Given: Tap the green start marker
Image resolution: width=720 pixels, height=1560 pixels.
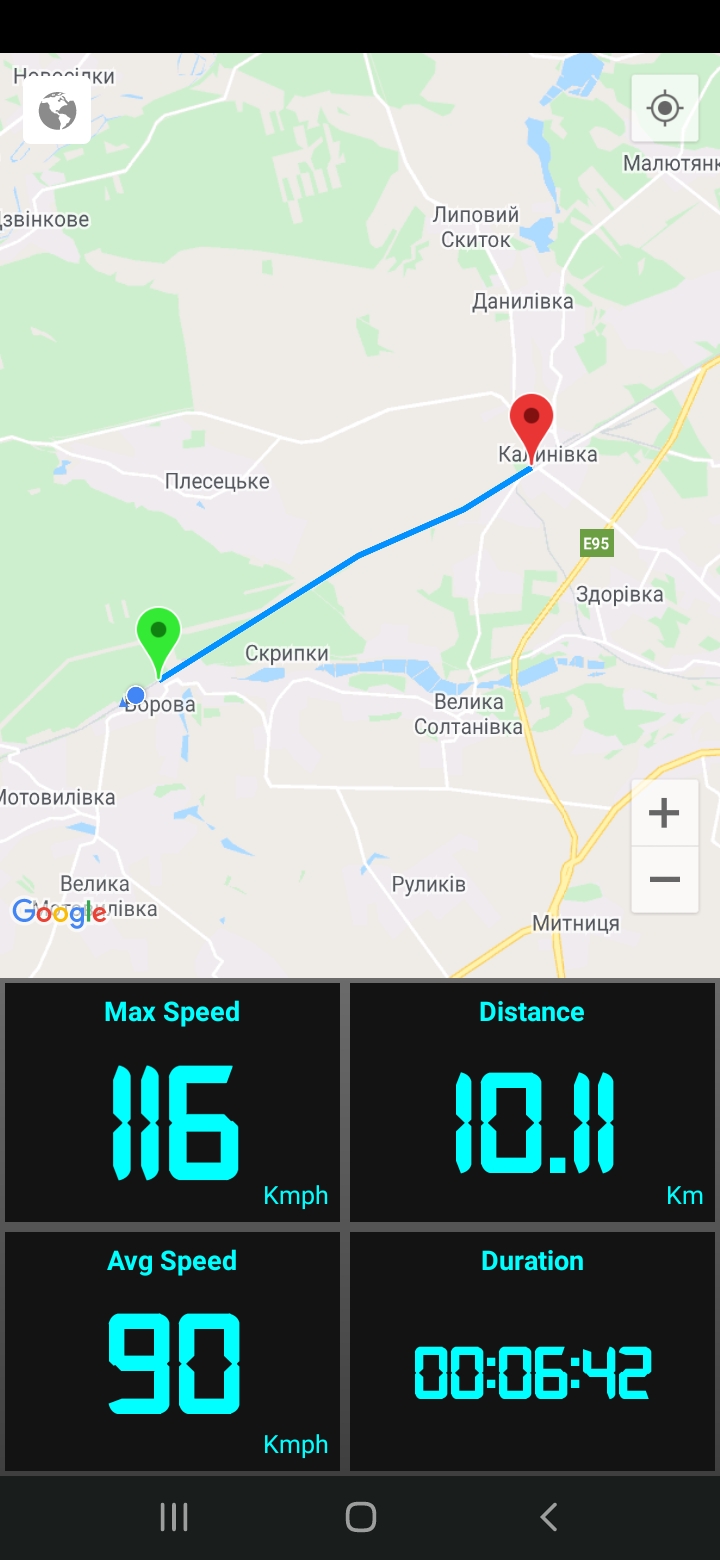Looking at the screenshot, I should [x=158, y=637].
